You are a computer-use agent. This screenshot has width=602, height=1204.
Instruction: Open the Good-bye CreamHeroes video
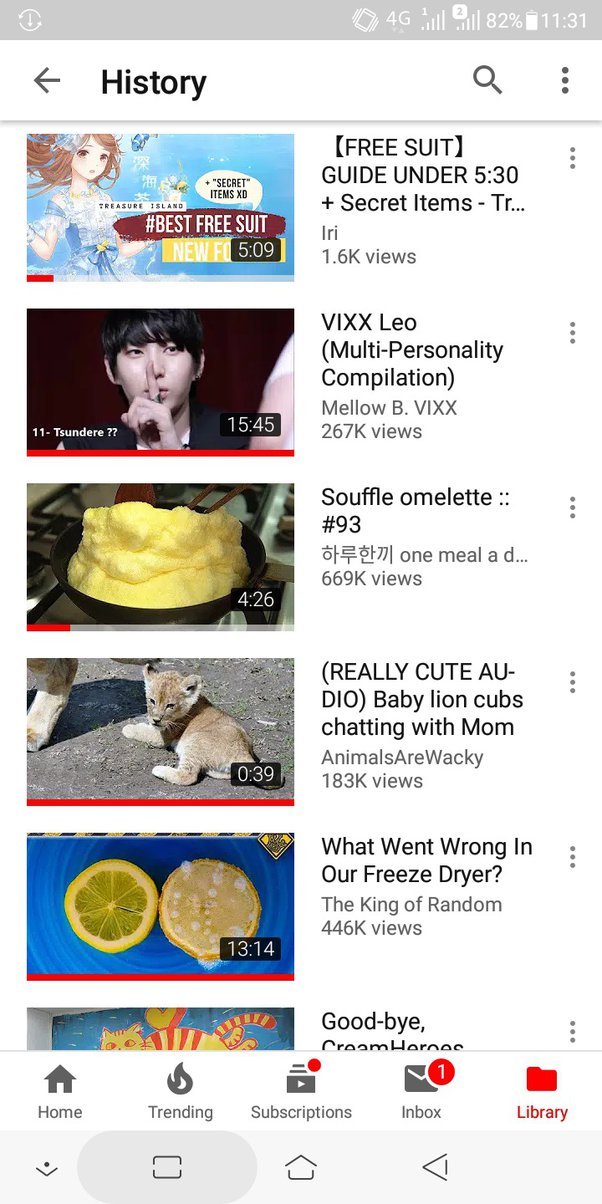[x=161, y=1030]
